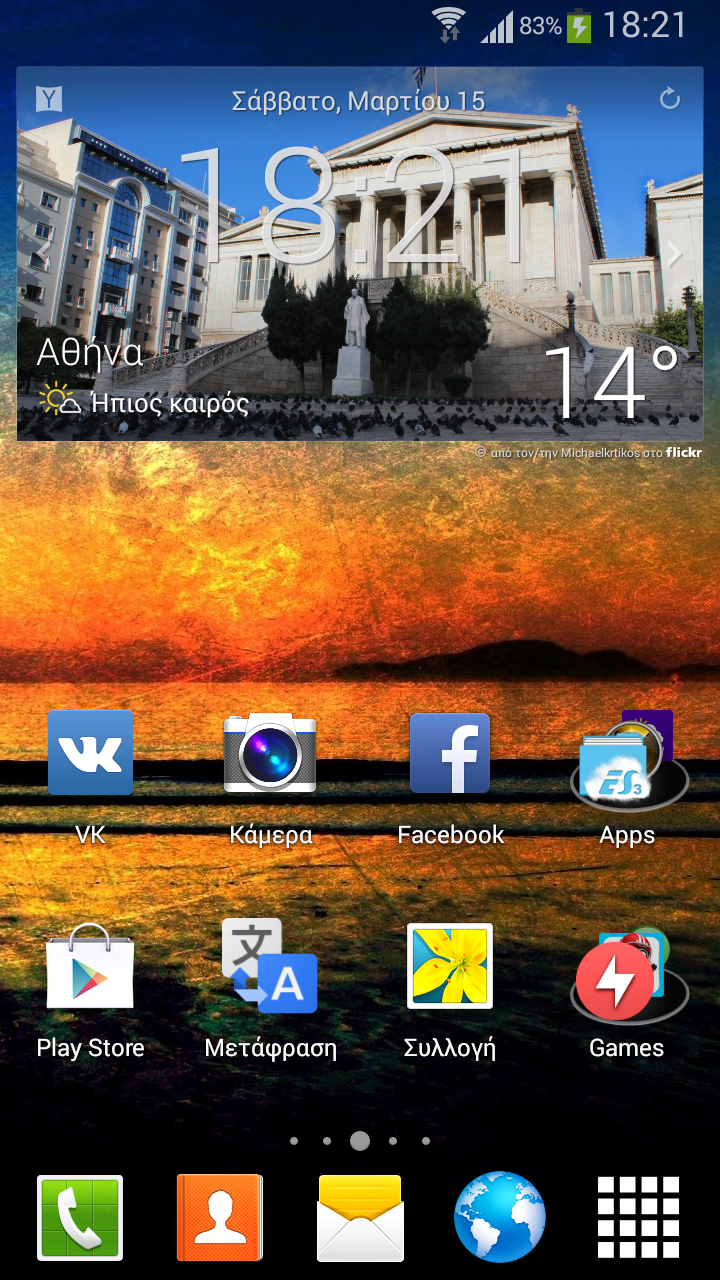Open the contacts app
This screenshot has height=1280, width=720.
220,1217
